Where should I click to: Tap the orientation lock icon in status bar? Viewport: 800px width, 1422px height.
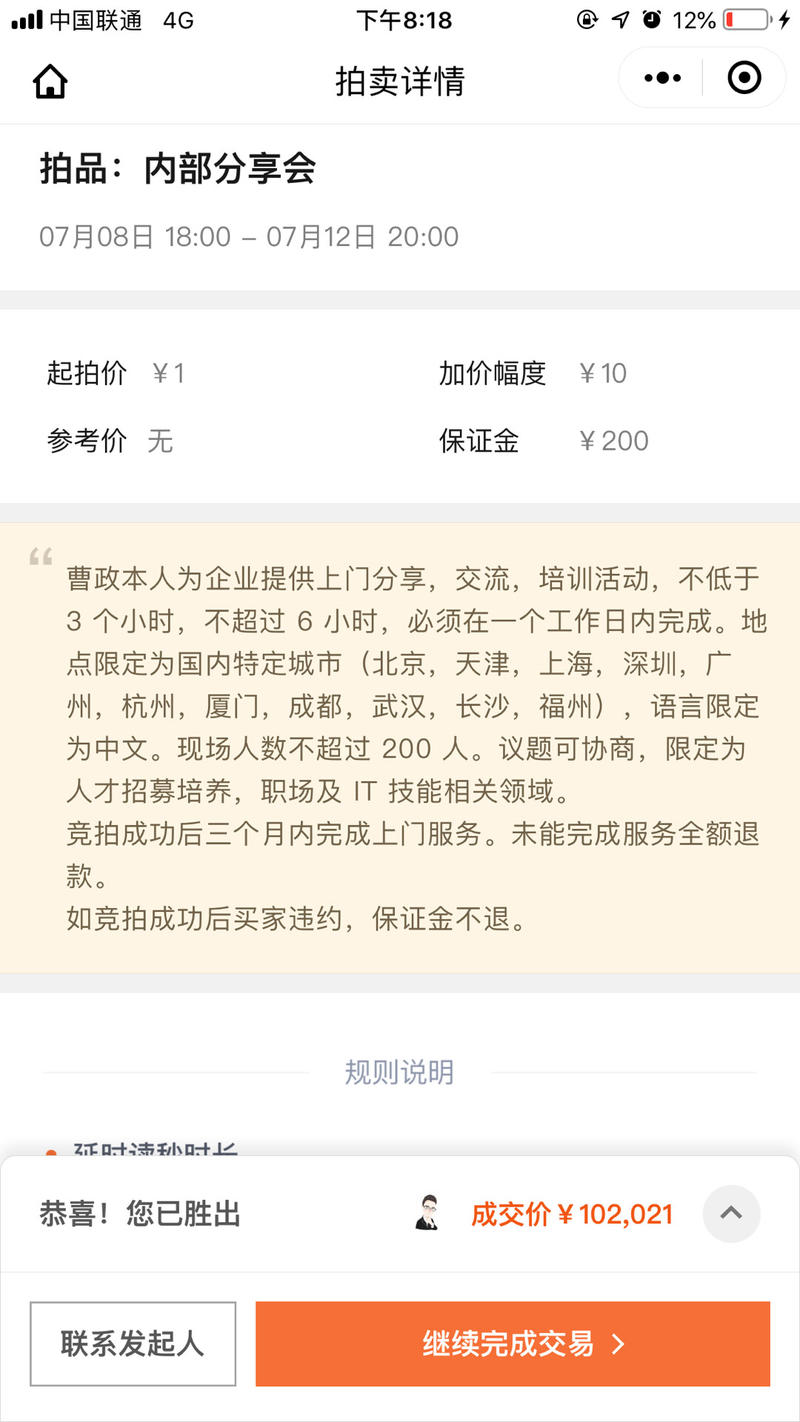point(586,18)
